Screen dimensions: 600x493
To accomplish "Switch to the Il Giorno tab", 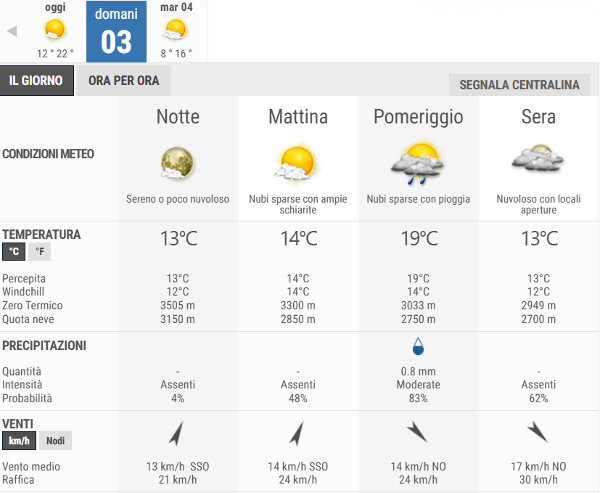I will click(x=37, y=81).
